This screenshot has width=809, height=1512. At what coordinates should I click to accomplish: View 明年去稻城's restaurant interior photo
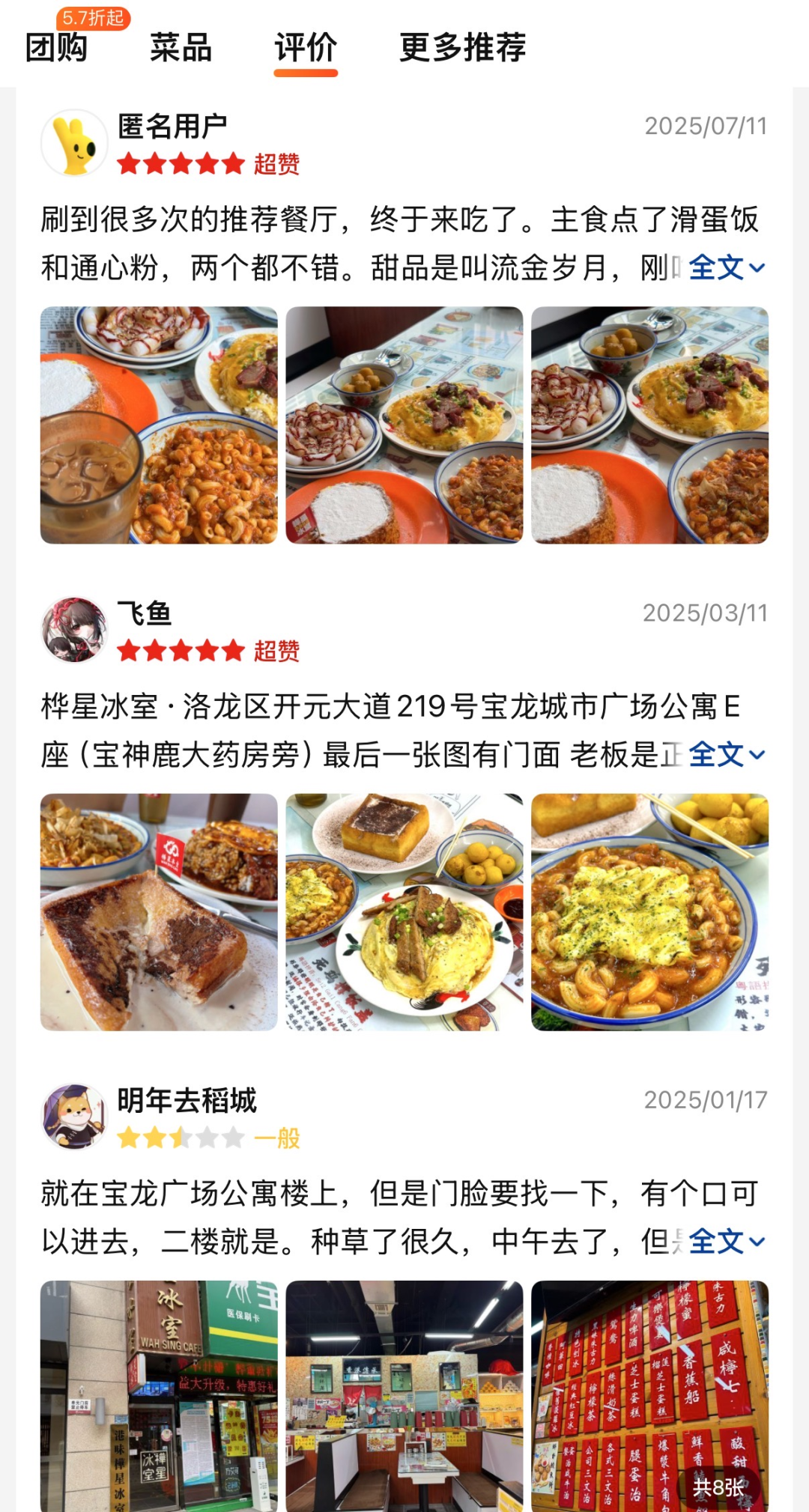coord(404,1396)
